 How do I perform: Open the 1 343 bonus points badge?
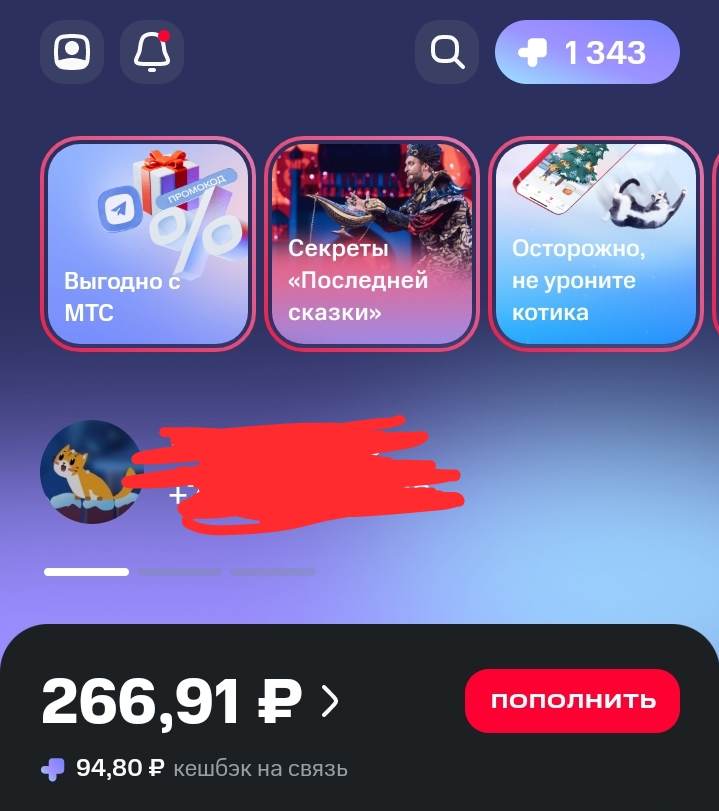[x=587, y=52]
